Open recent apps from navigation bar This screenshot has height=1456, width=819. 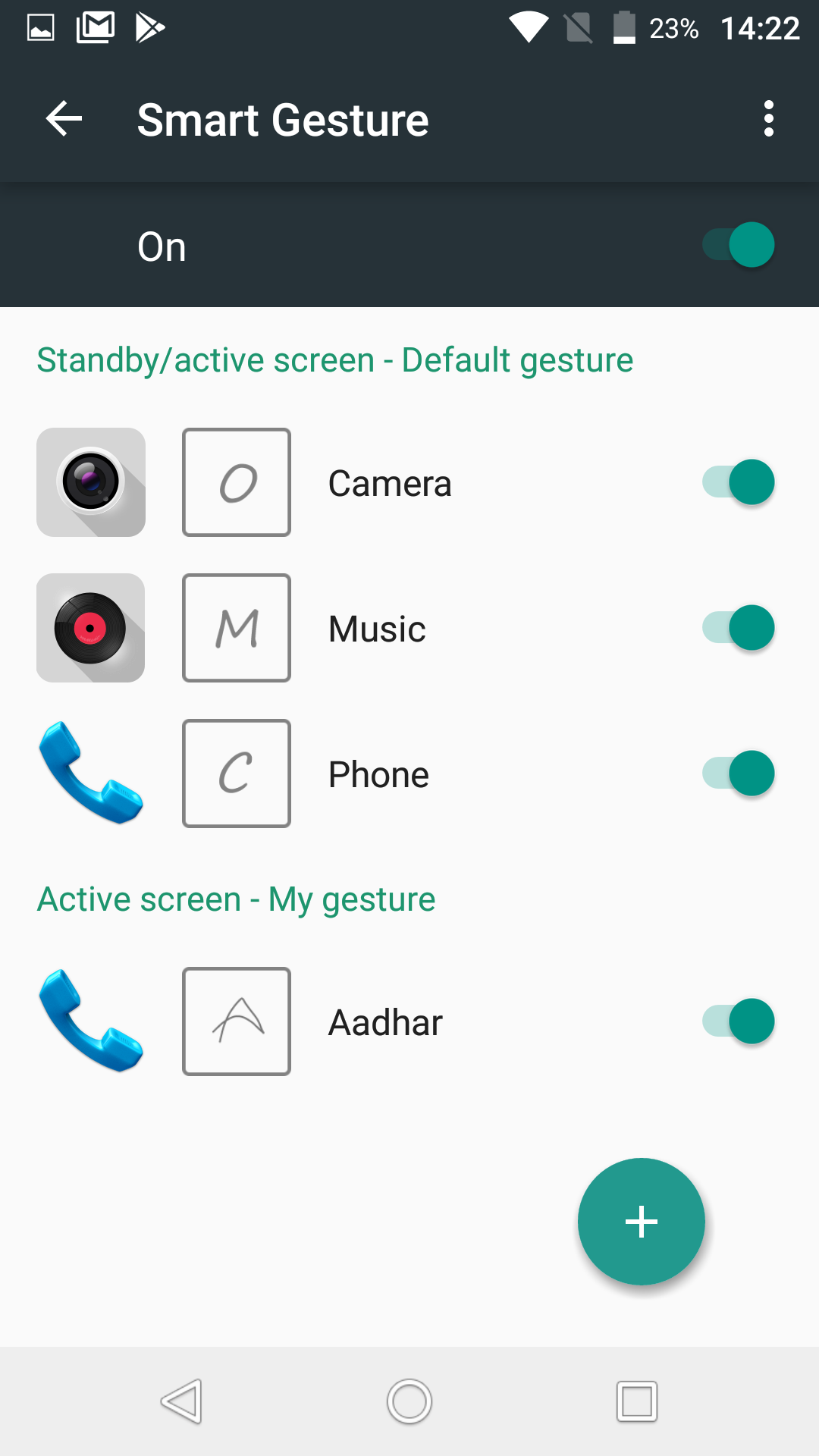click(x=637, y=1401)
